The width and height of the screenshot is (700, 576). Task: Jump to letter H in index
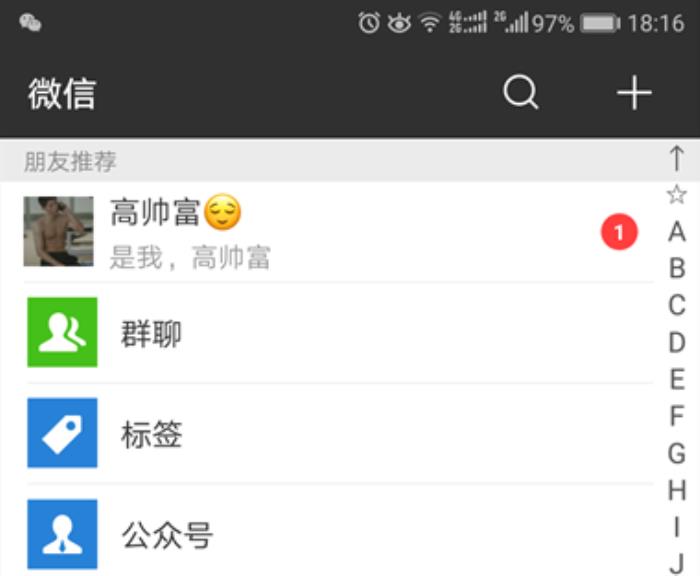[677, 491]
